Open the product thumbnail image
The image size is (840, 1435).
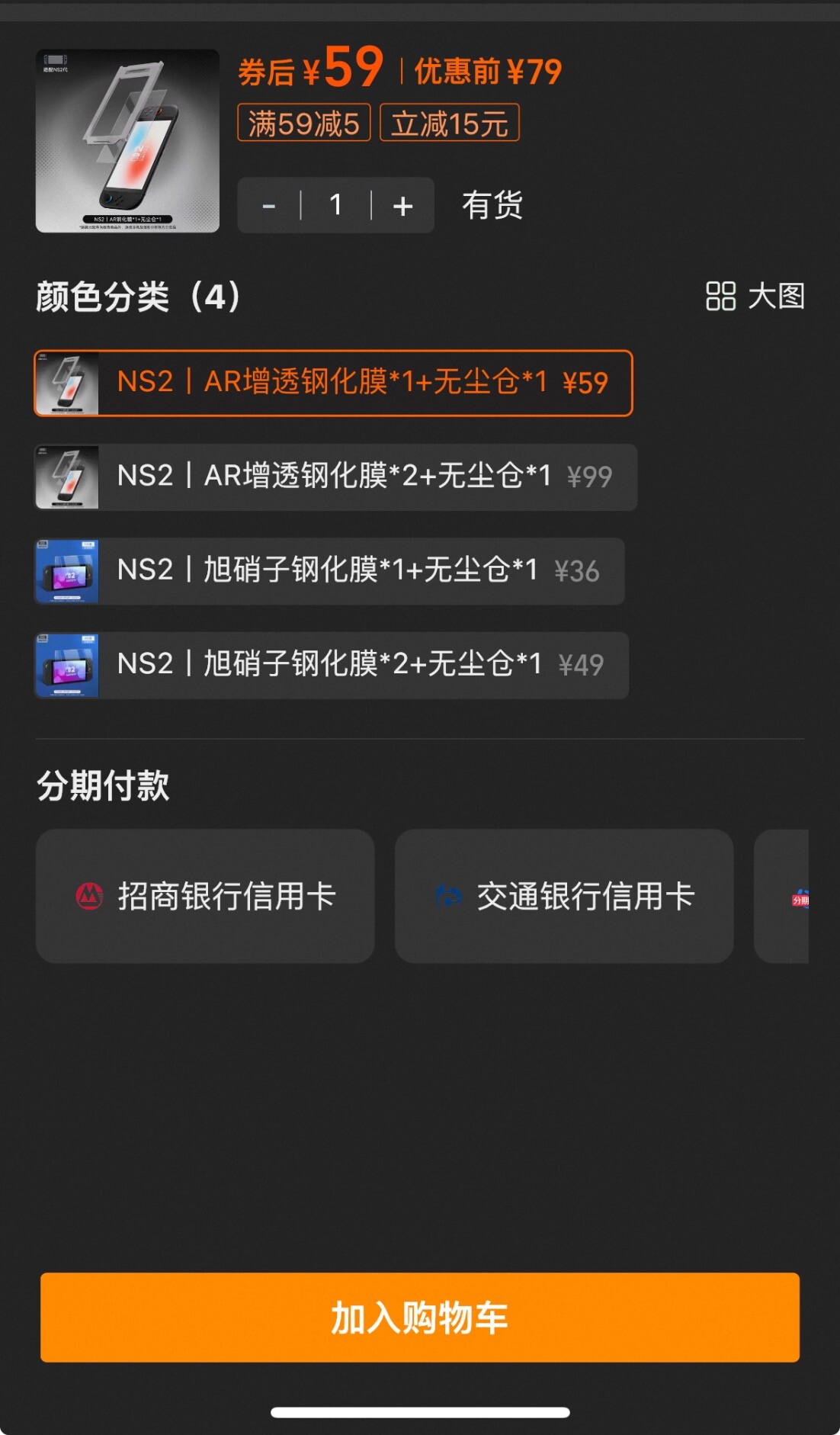point(127,141)
